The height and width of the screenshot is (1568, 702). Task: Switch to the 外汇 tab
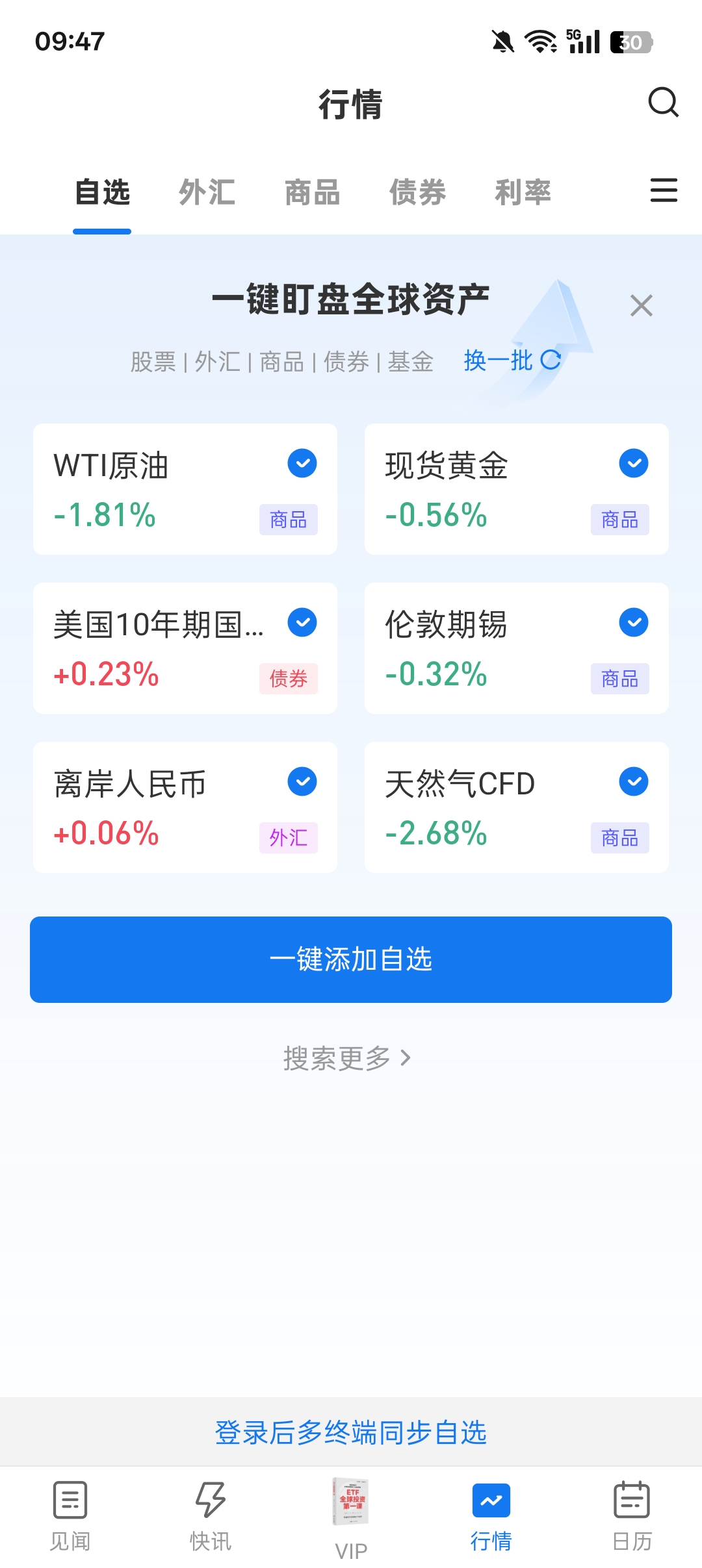[207, 192]
